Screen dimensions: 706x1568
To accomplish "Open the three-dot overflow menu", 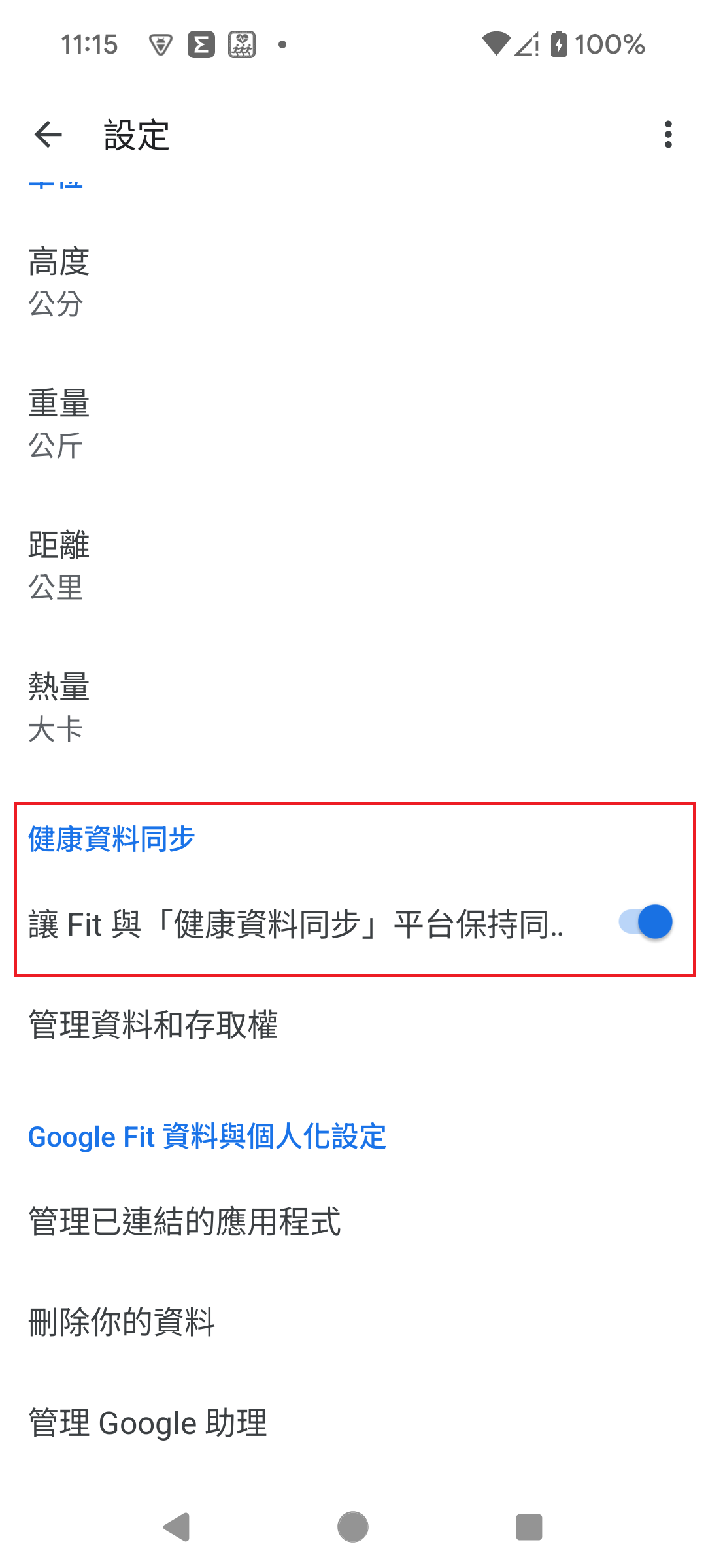I will (667, 134).
